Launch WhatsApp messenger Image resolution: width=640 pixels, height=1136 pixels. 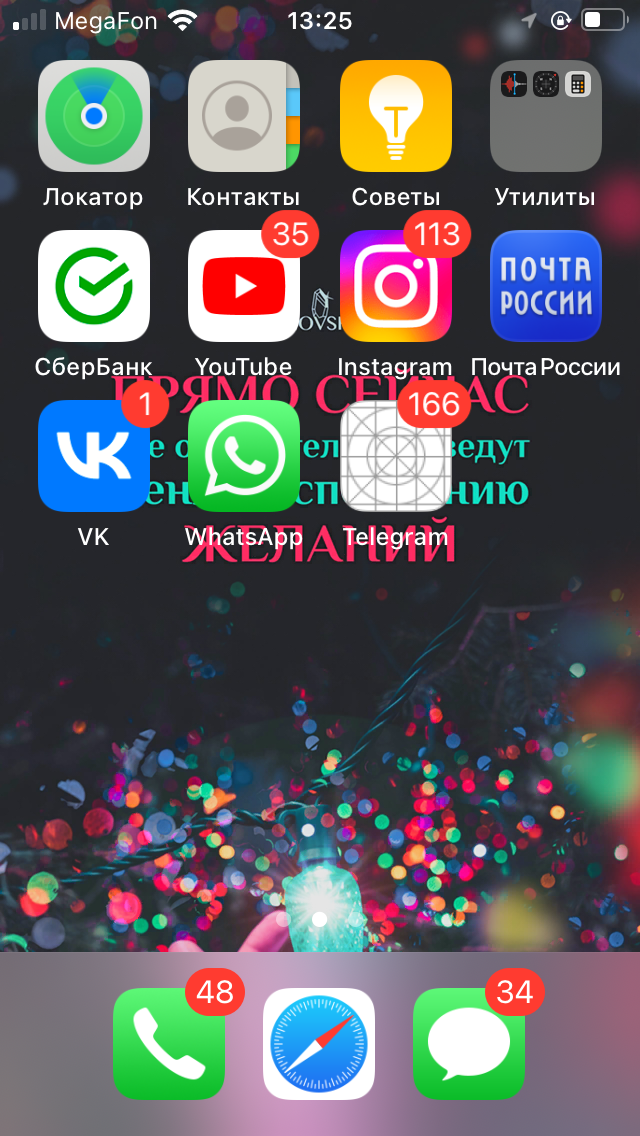tap(244, 456)
